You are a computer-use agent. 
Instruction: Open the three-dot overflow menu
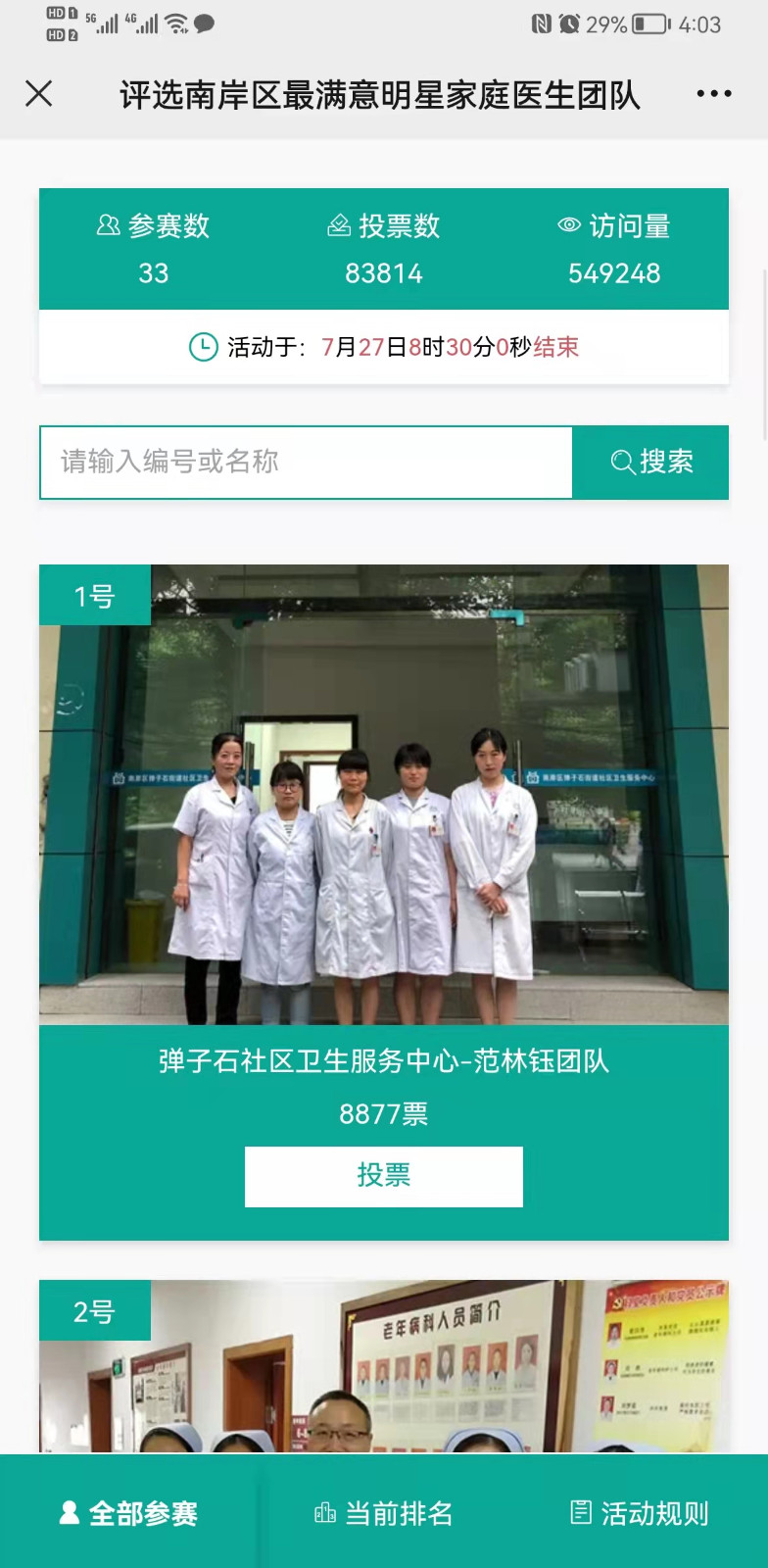[713, 94]
